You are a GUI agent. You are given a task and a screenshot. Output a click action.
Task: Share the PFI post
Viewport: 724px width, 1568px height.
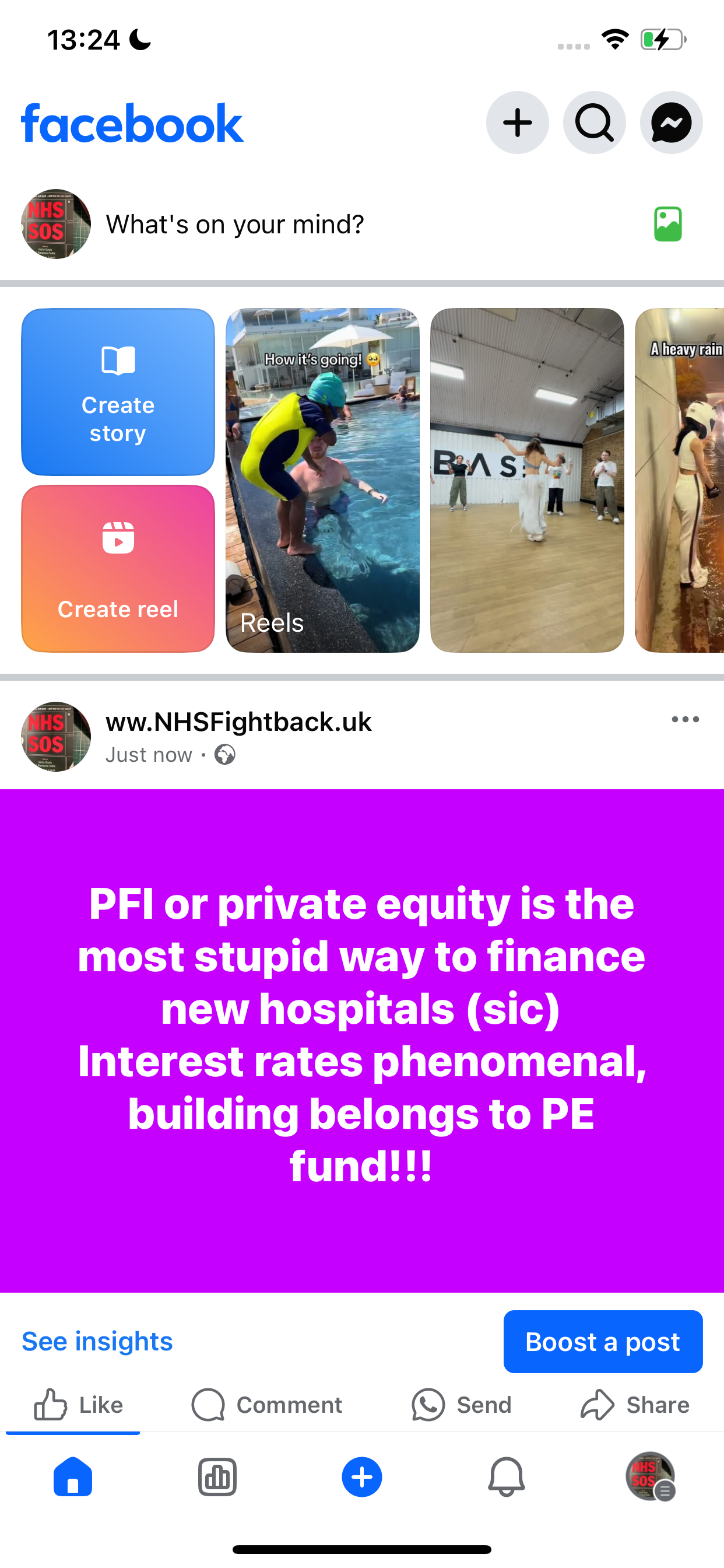point(635,1405)
